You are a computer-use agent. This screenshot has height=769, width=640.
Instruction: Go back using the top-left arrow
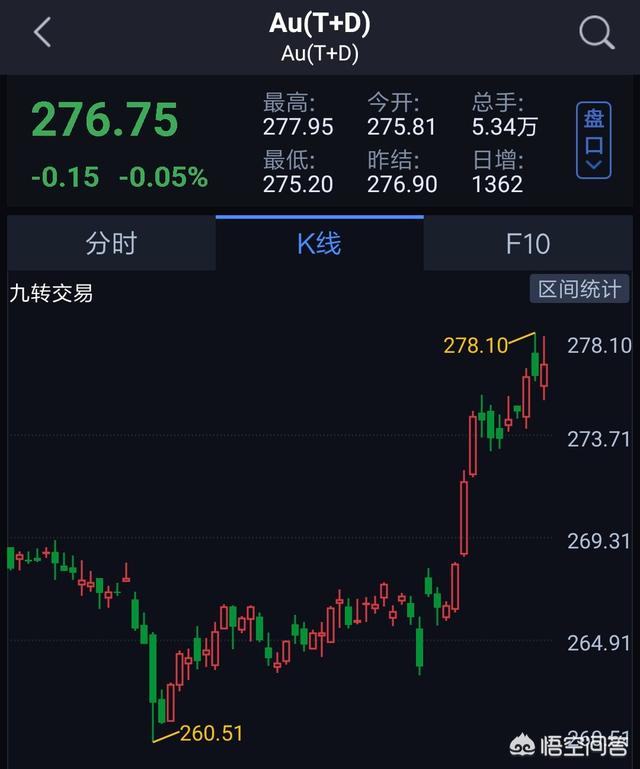tap(42, 33)
